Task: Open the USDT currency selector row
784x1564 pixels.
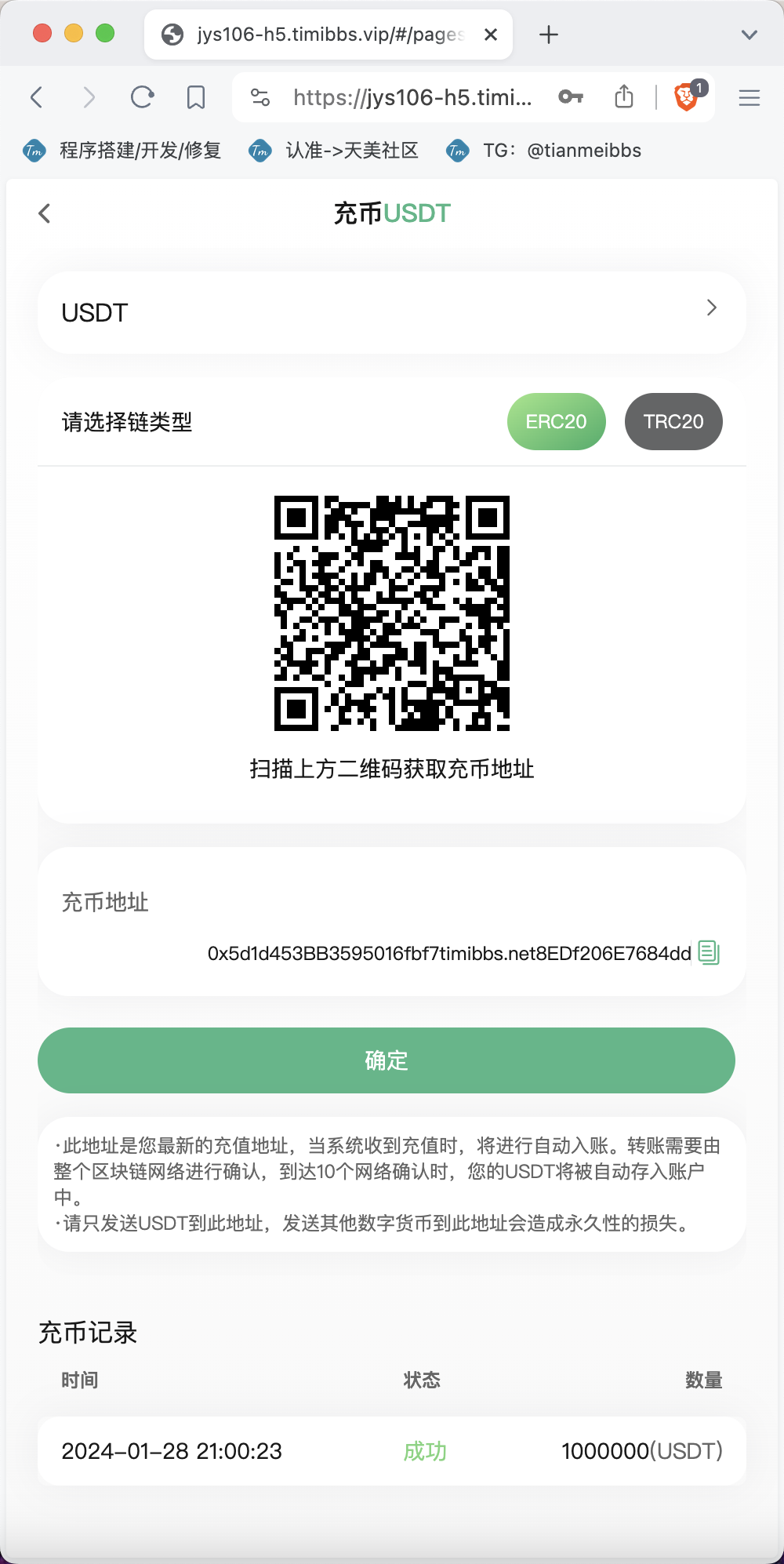Action: pos(392,312)
